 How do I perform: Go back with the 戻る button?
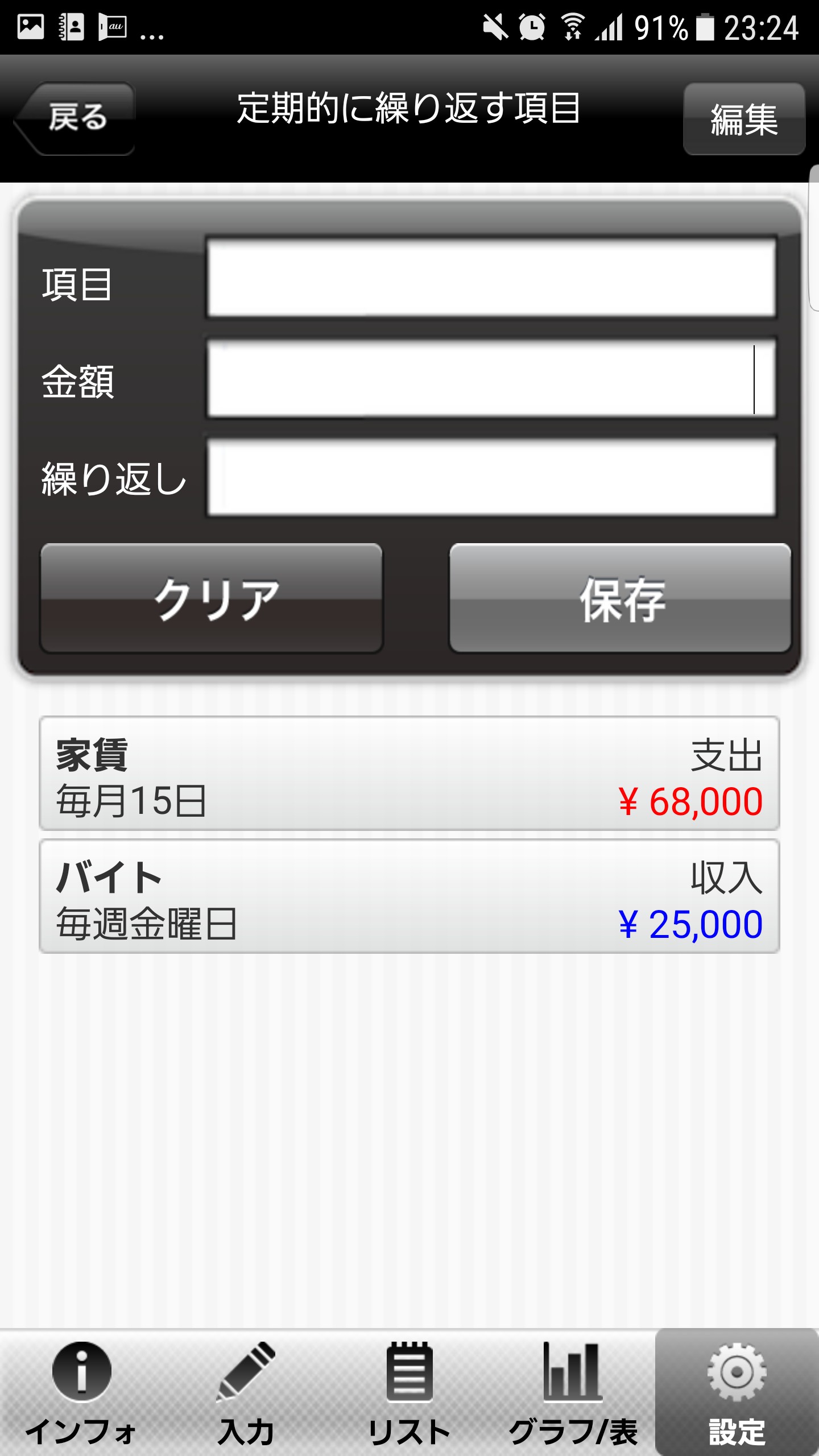pos(77,118)
